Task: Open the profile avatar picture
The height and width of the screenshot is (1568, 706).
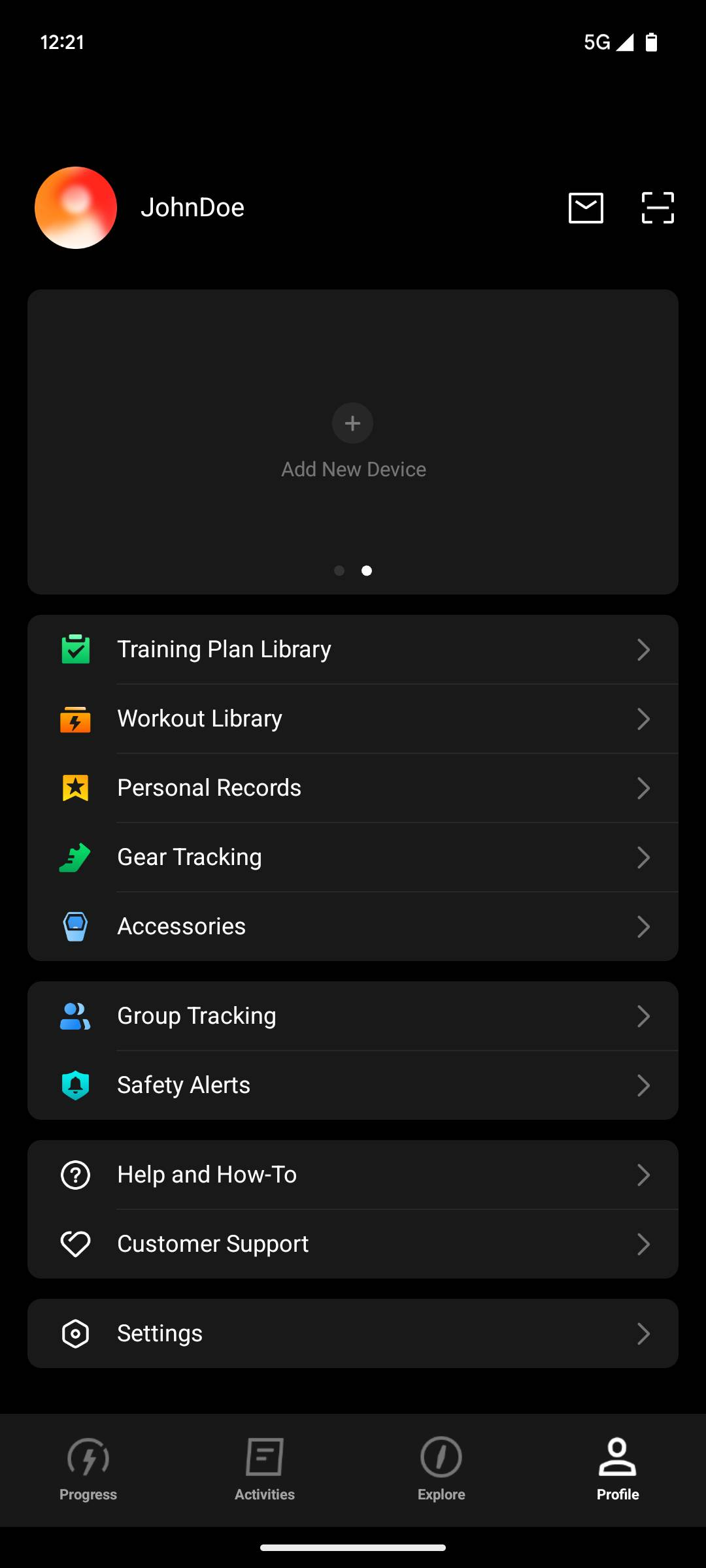Action: (x=75, y=207)
